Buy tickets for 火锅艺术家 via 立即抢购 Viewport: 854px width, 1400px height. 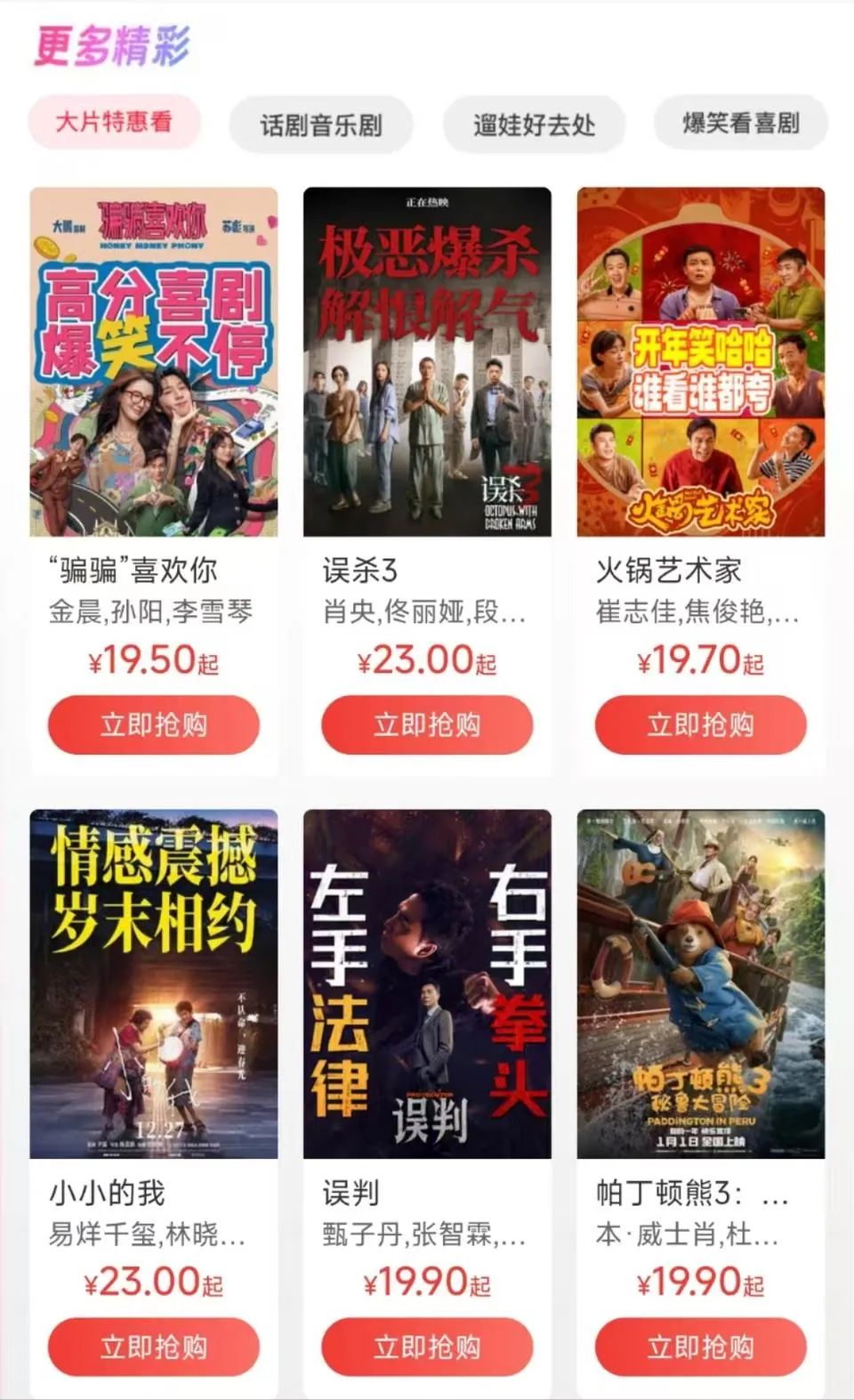pos(698,724)
